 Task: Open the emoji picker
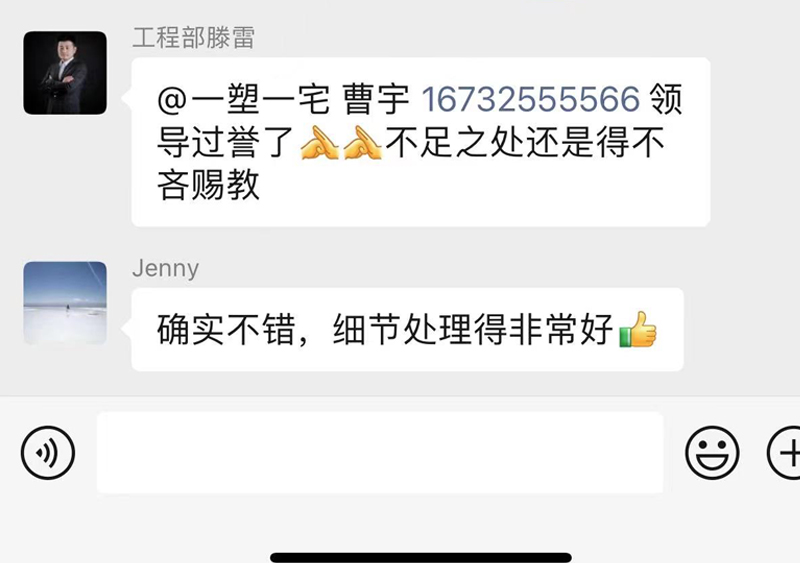coord(712,453)
